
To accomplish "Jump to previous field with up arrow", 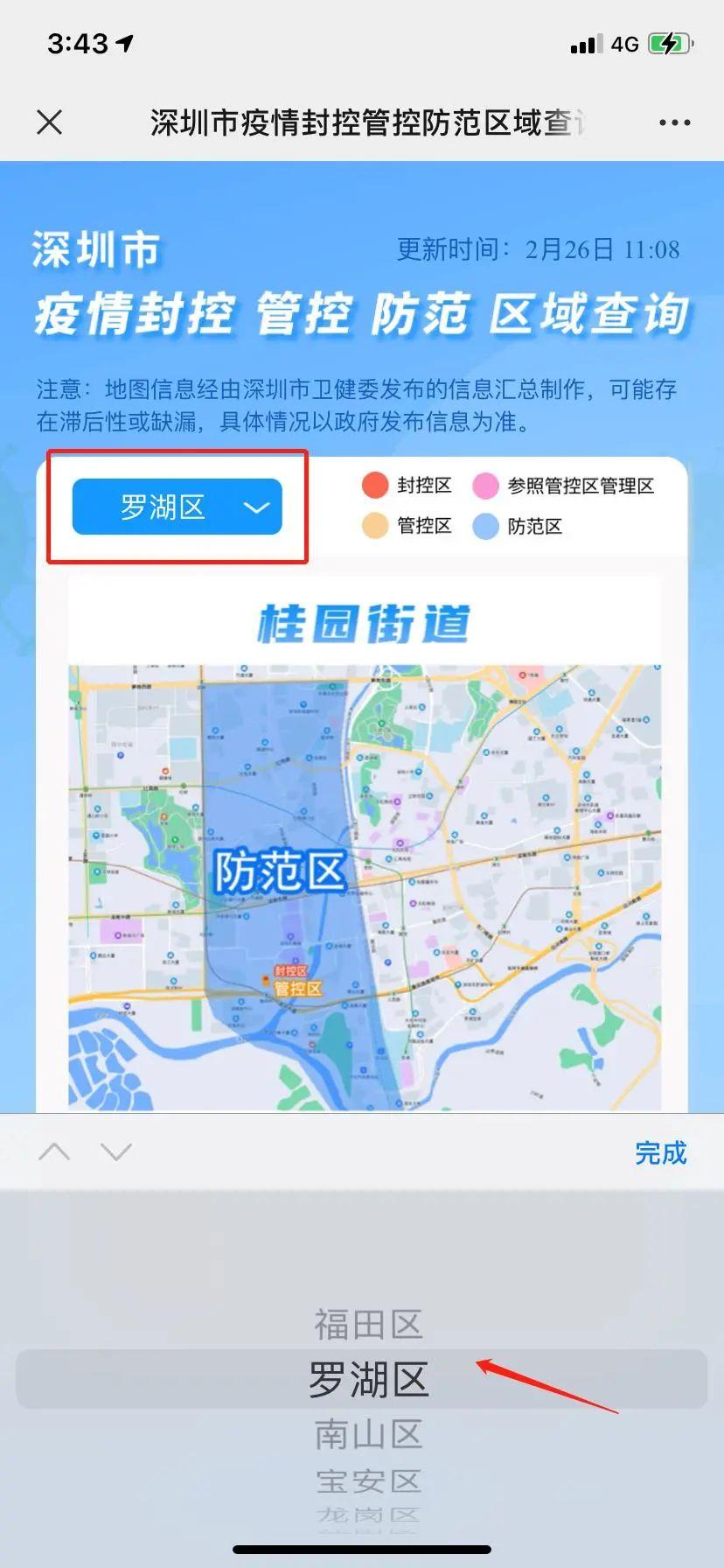I will 54,1151.
